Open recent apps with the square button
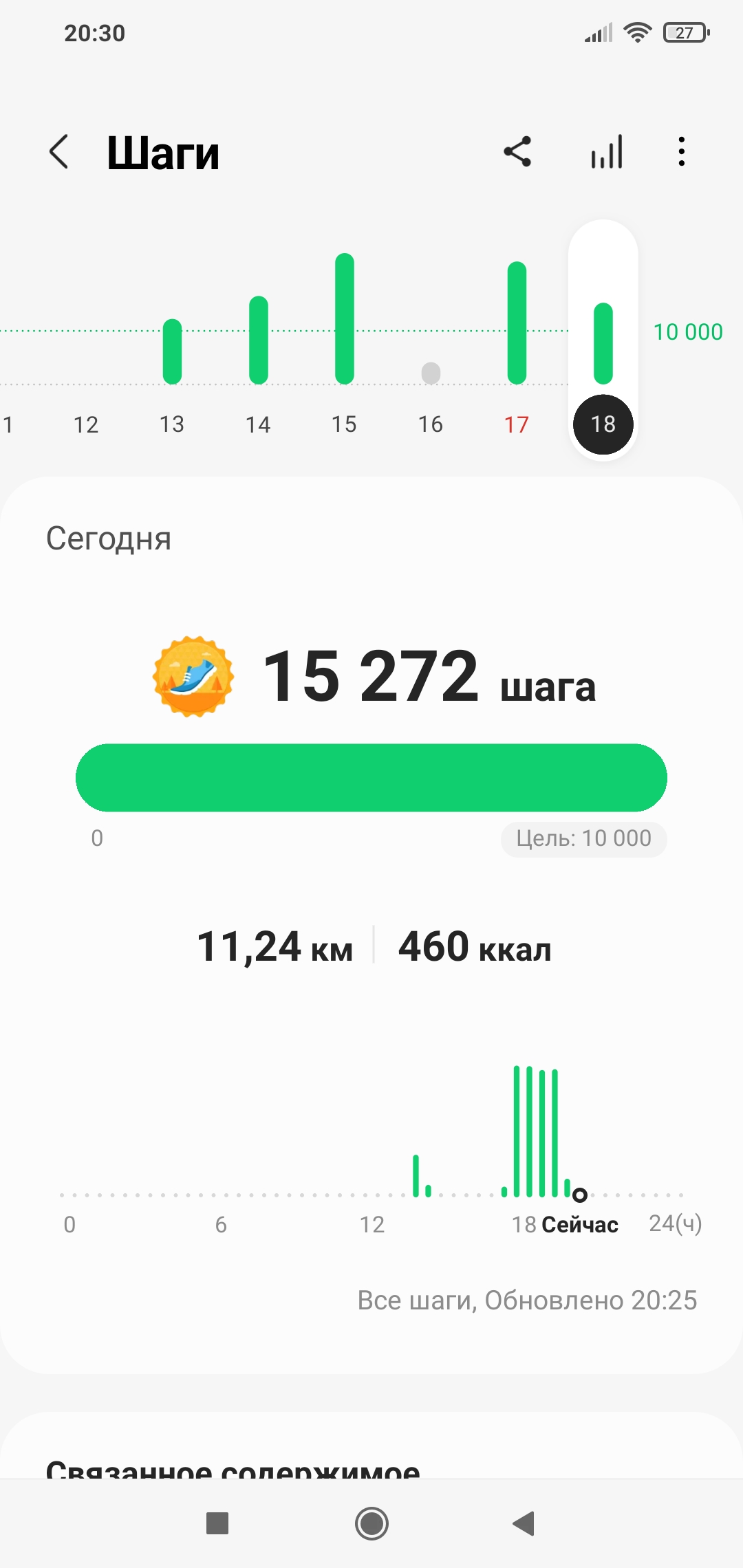The height and width of the screenshot is (1568, 743). 217,1523
